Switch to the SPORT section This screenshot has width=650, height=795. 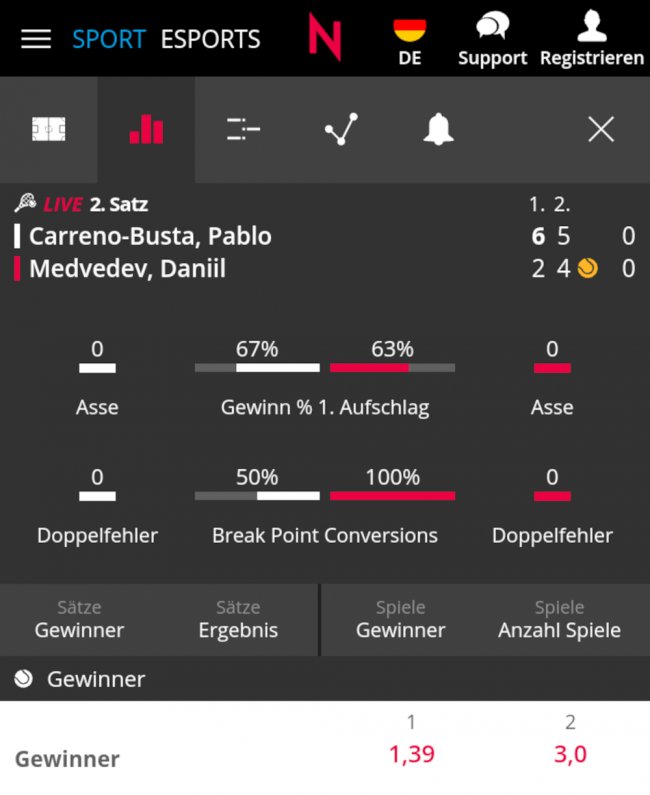click(109, 39)
